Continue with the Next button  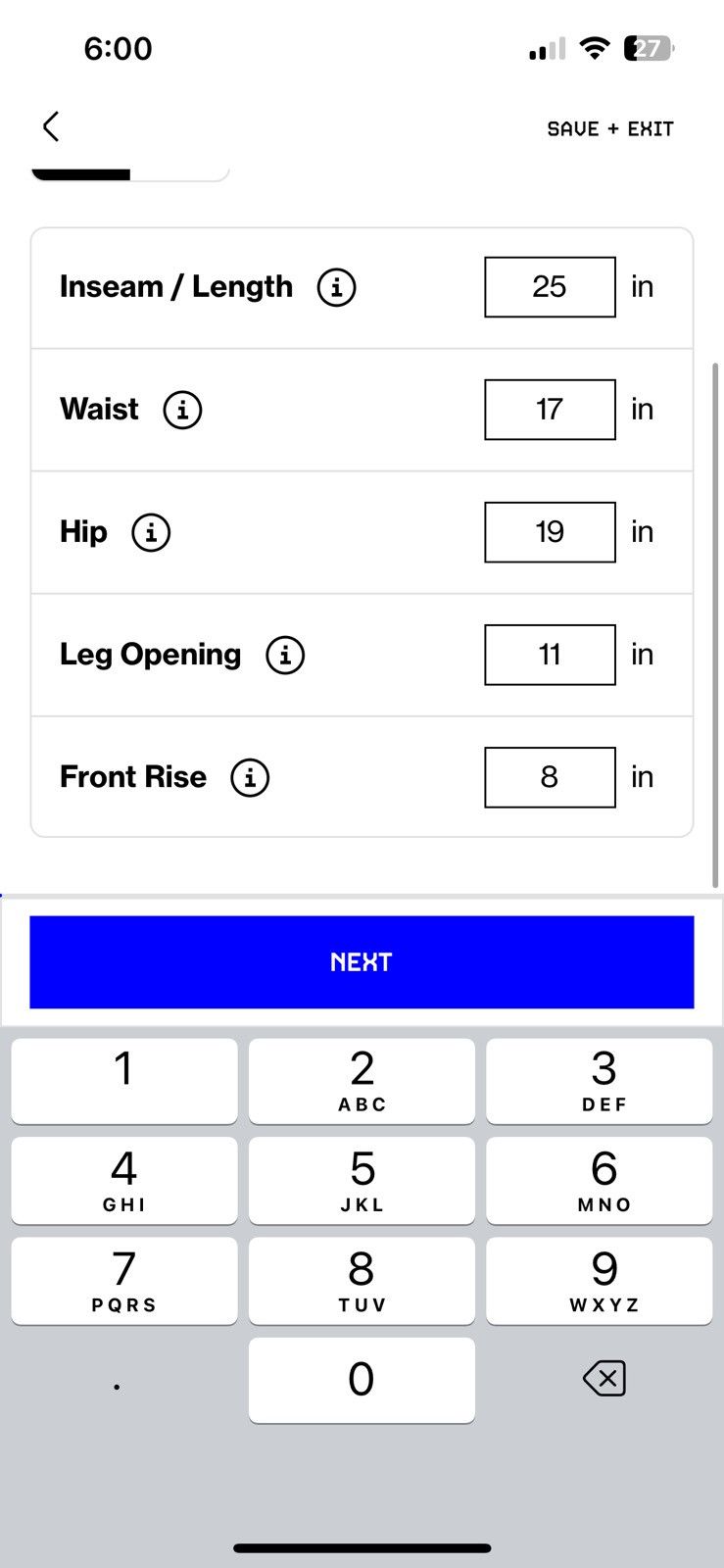[362, 962]
